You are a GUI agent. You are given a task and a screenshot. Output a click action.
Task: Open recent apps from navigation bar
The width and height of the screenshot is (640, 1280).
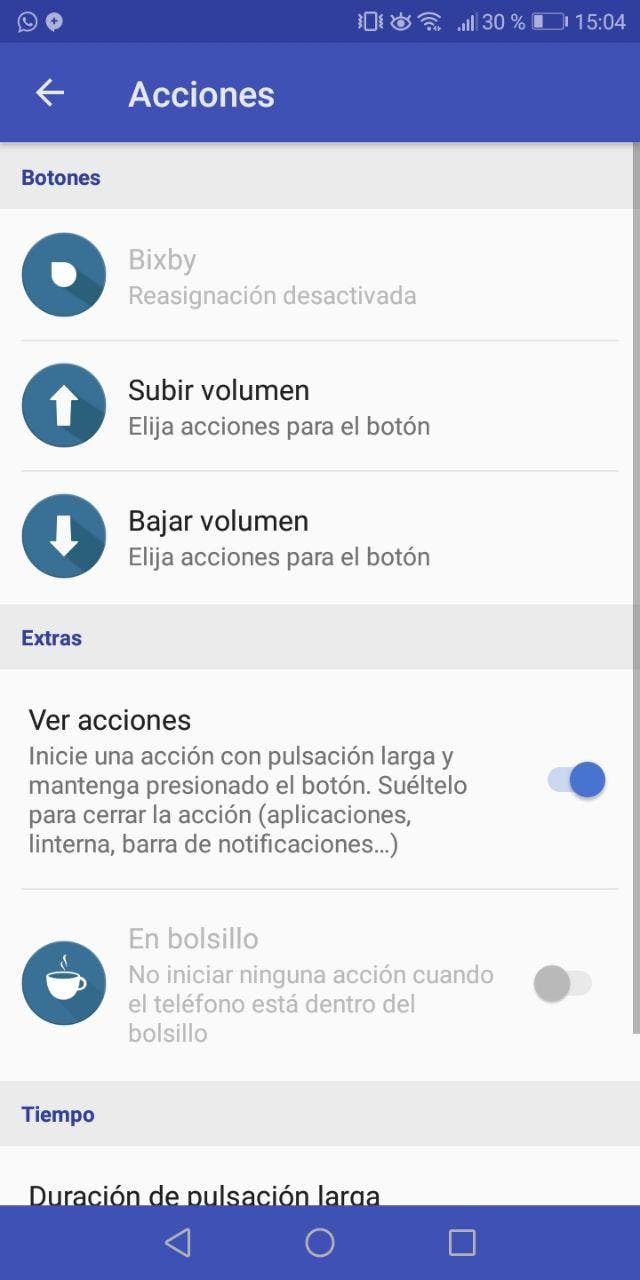462,1242
